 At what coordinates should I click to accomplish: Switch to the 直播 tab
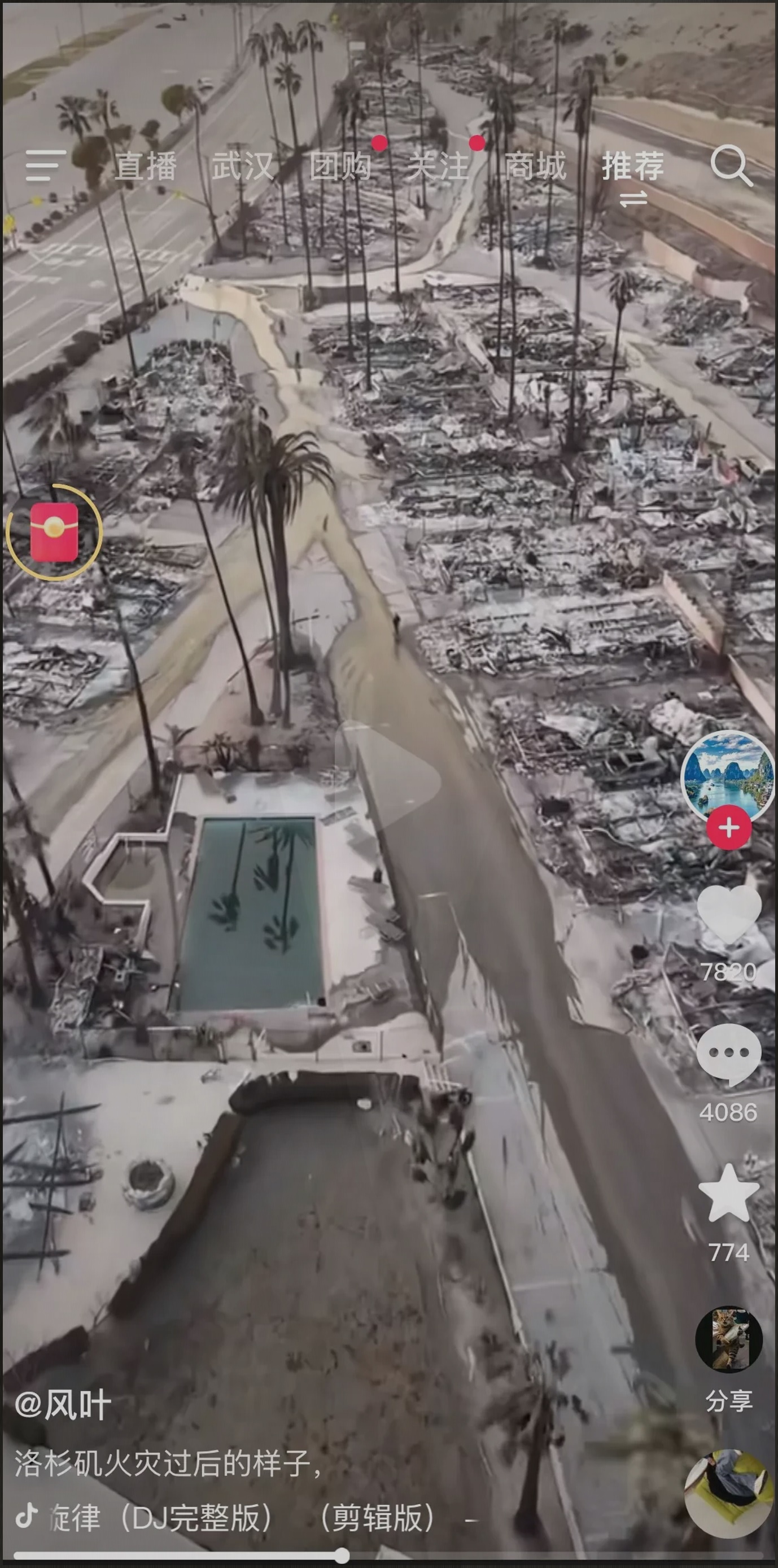pyautogui.click(x=146, y=166)
